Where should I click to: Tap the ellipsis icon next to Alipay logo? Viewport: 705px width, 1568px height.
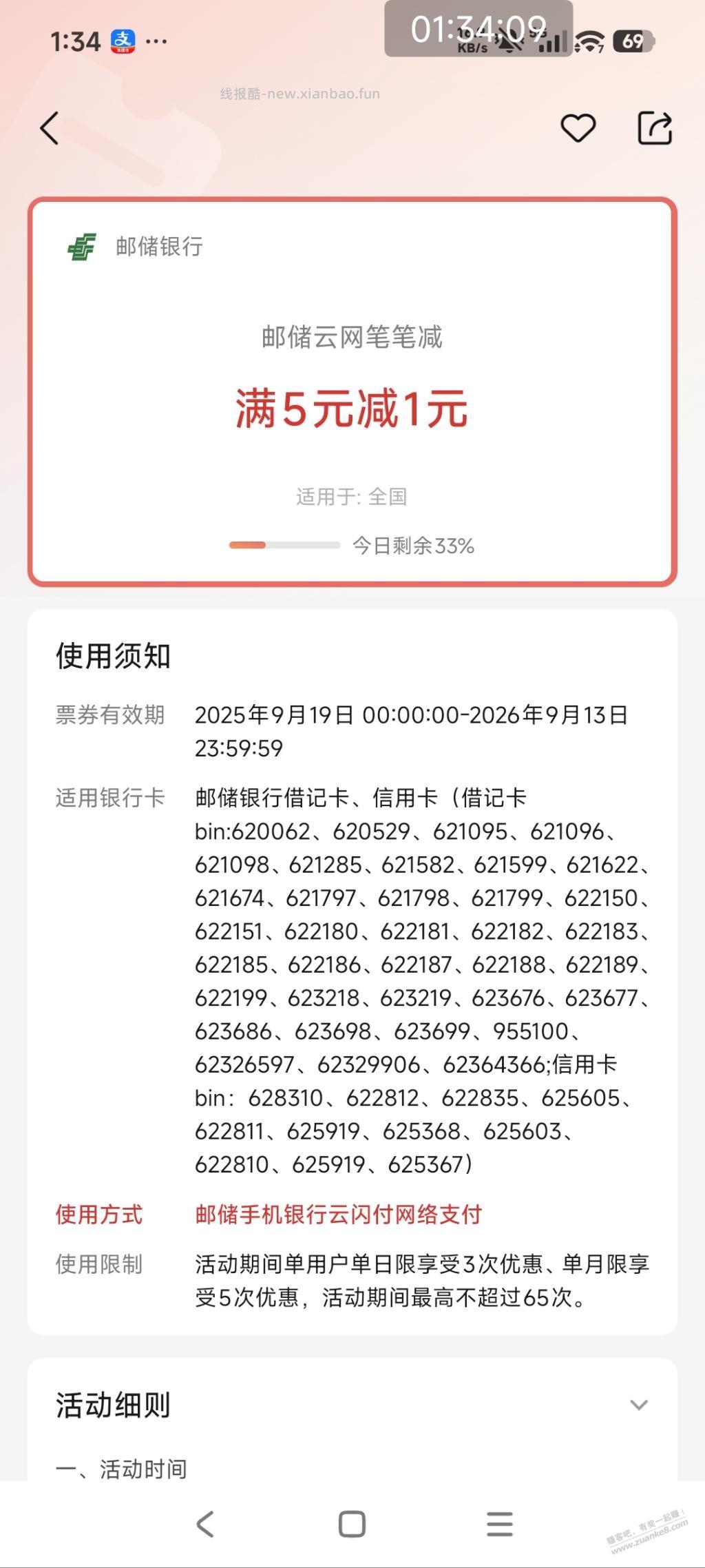click(156, 41)
